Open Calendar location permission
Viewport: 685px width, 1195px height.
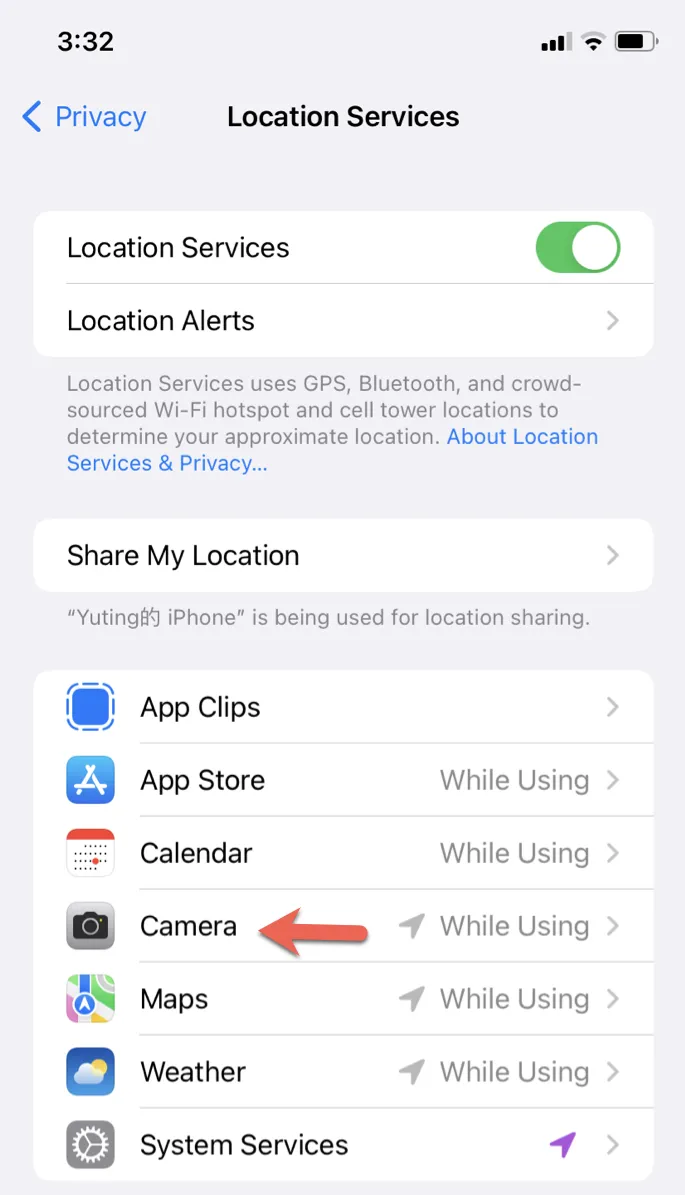coord(343,853)
